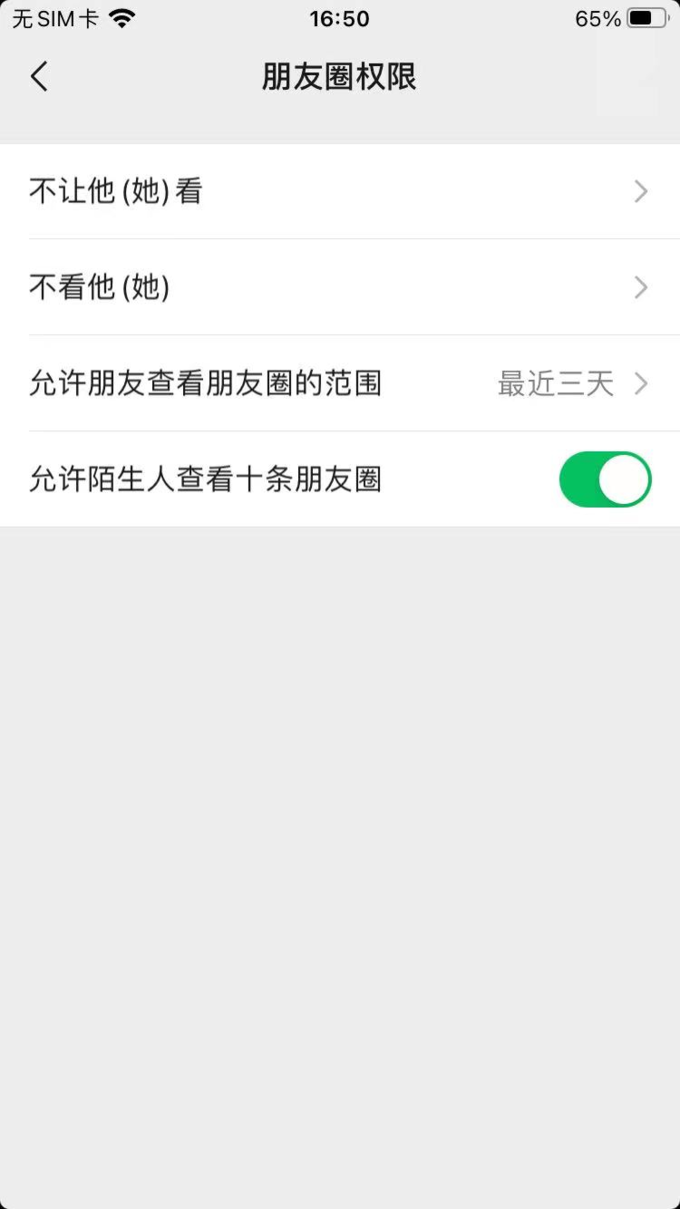Disable 允许陌生人查看十条朋友圈 switch
This screenshot has width=680, height=1209.
click(x=604, y=480)
